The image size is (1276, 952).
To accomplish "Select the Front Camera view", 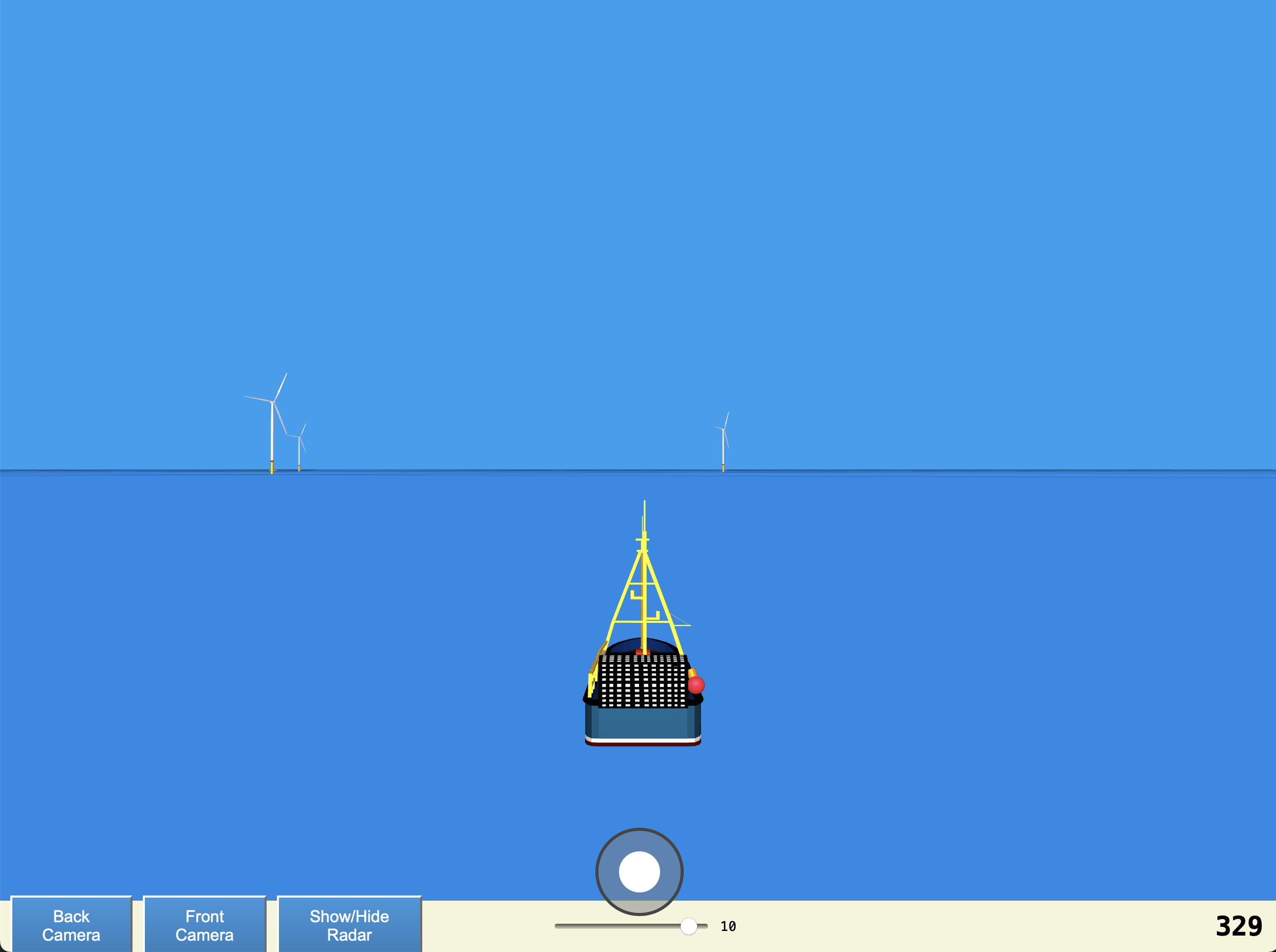I will 204,925.
